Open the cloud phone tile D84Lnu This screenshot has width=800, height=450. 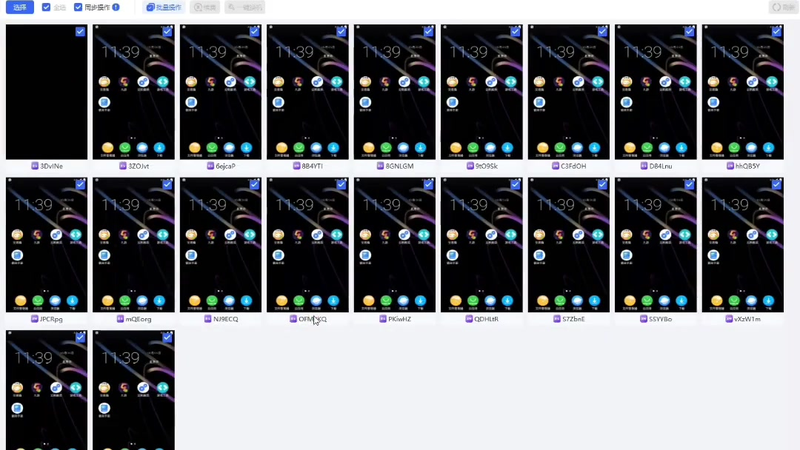click(x=655, y=92)
